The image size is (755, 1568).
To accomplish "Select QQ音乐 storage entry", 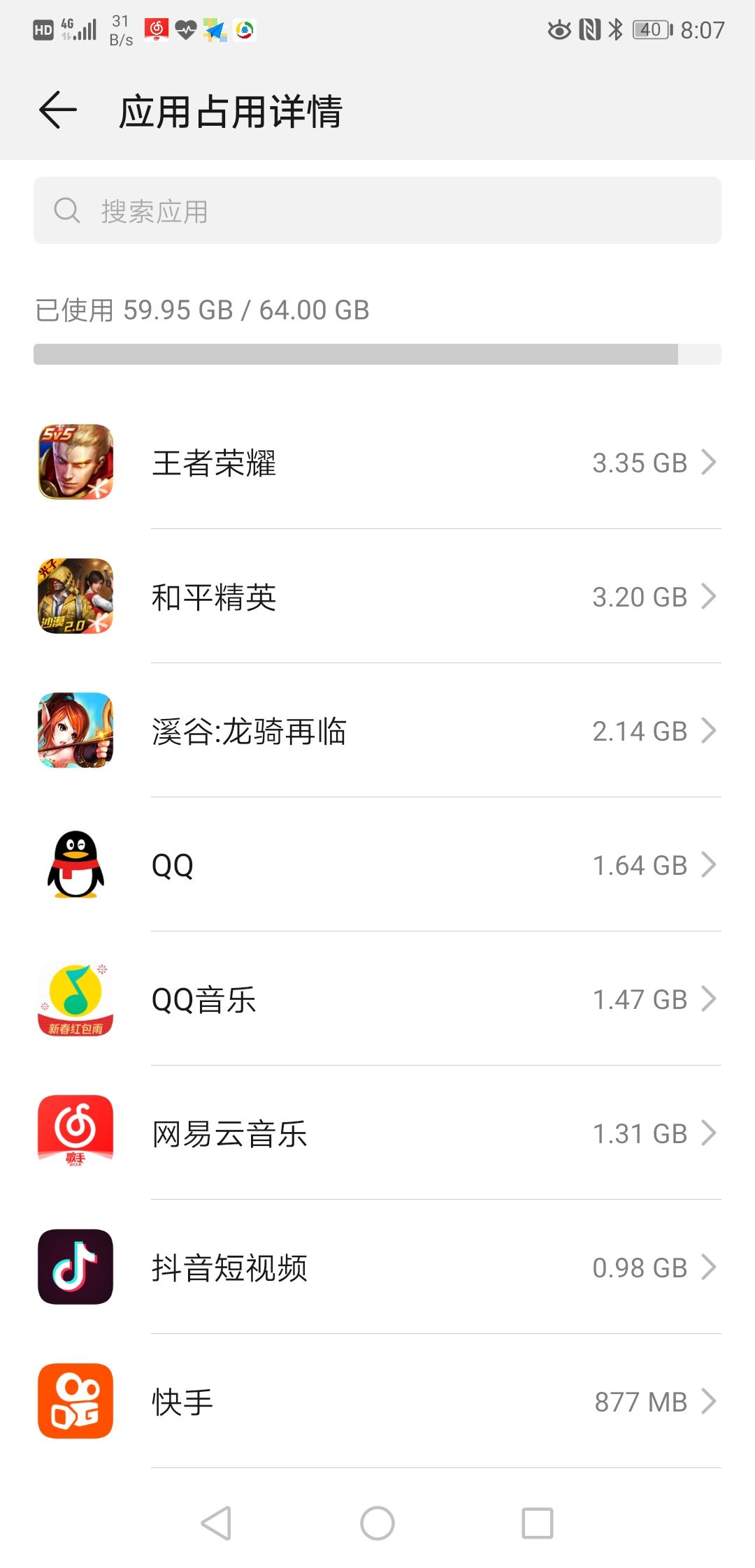I will pyautogui.click(x=377, y=999).
